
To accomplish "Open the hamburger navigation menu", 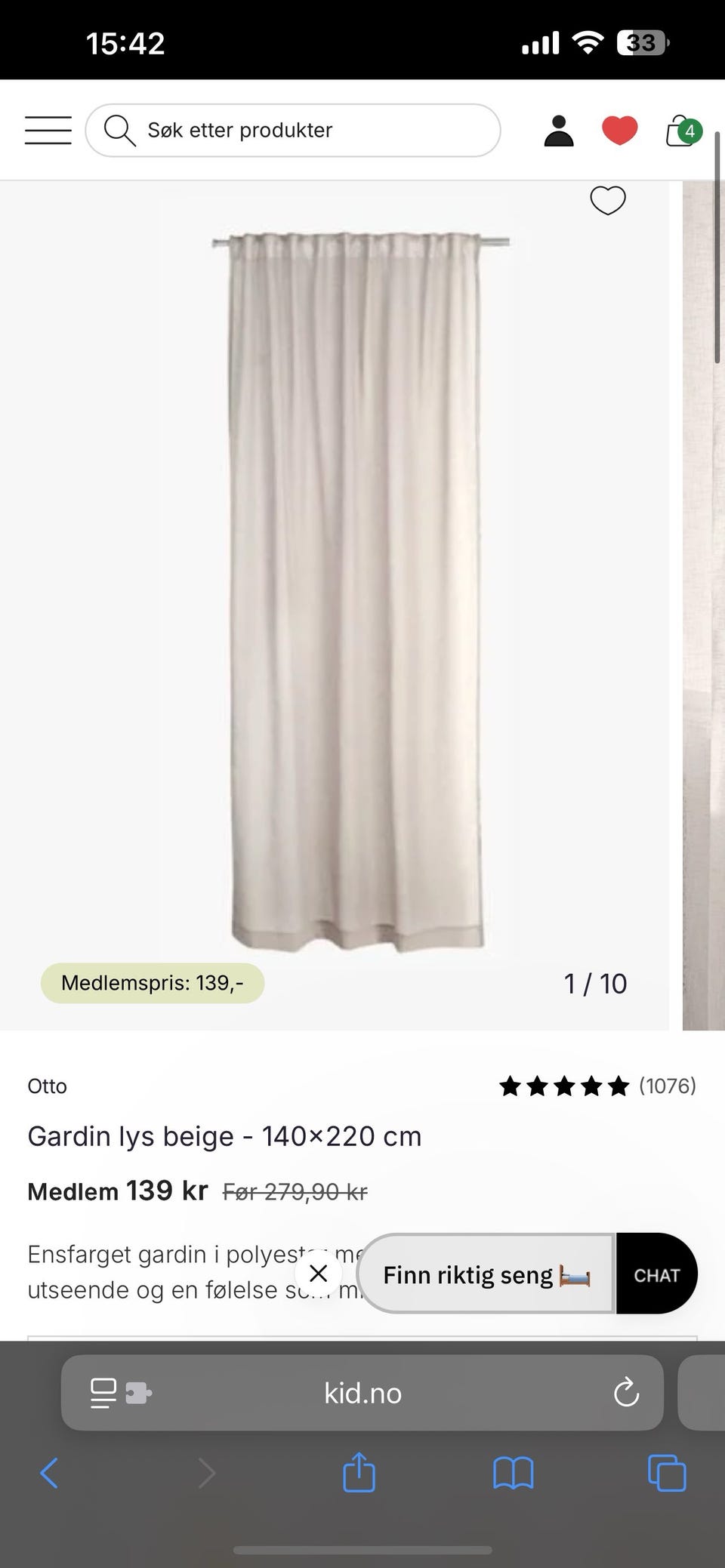I will pyautogui.click(x=47, y=130).
